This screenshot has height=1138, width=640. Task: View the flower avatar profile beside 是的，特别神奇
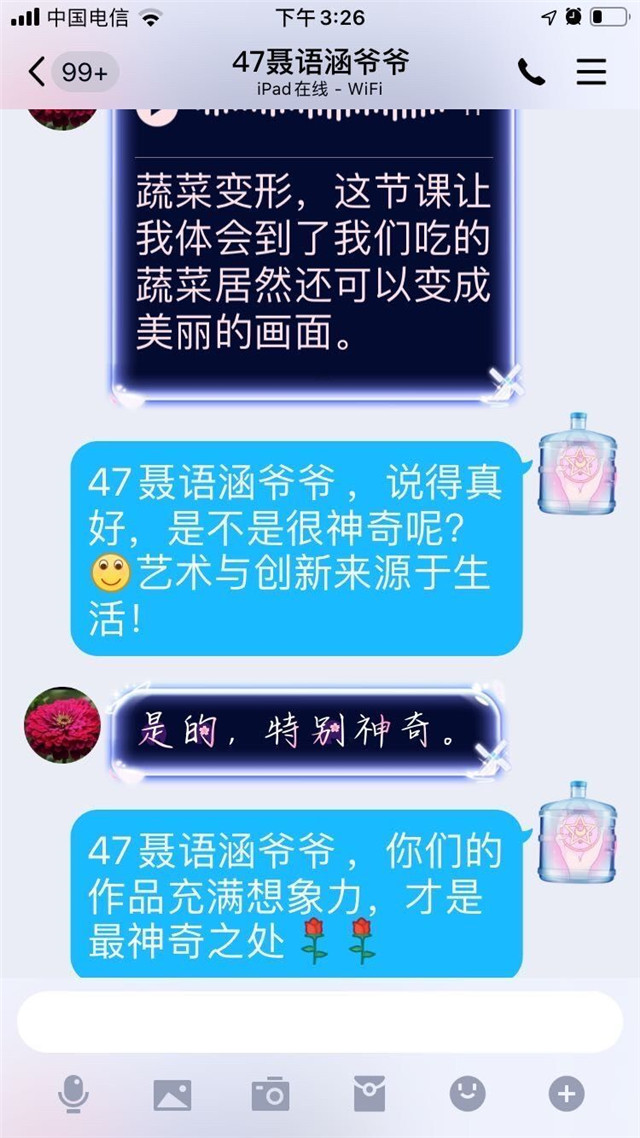(x=62, y=725)
